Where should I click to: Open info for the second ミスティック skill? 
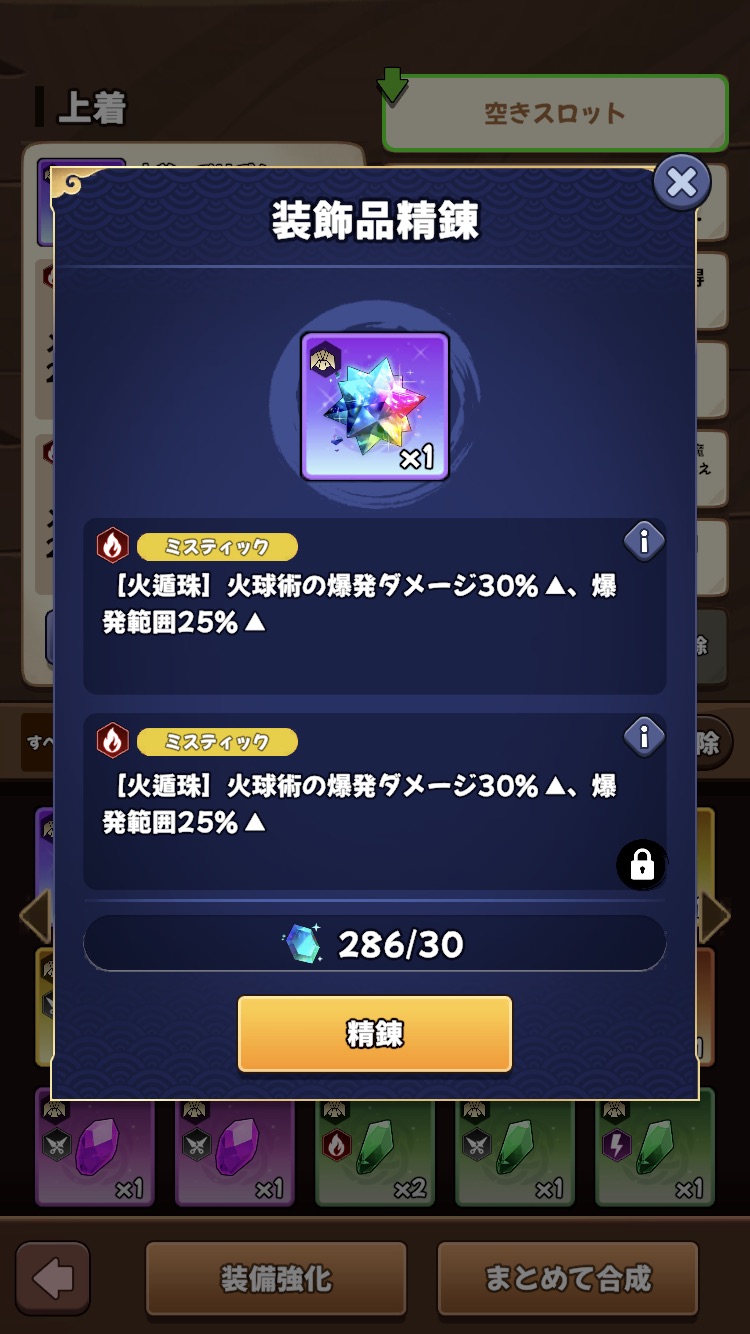[x=644, y=737]
